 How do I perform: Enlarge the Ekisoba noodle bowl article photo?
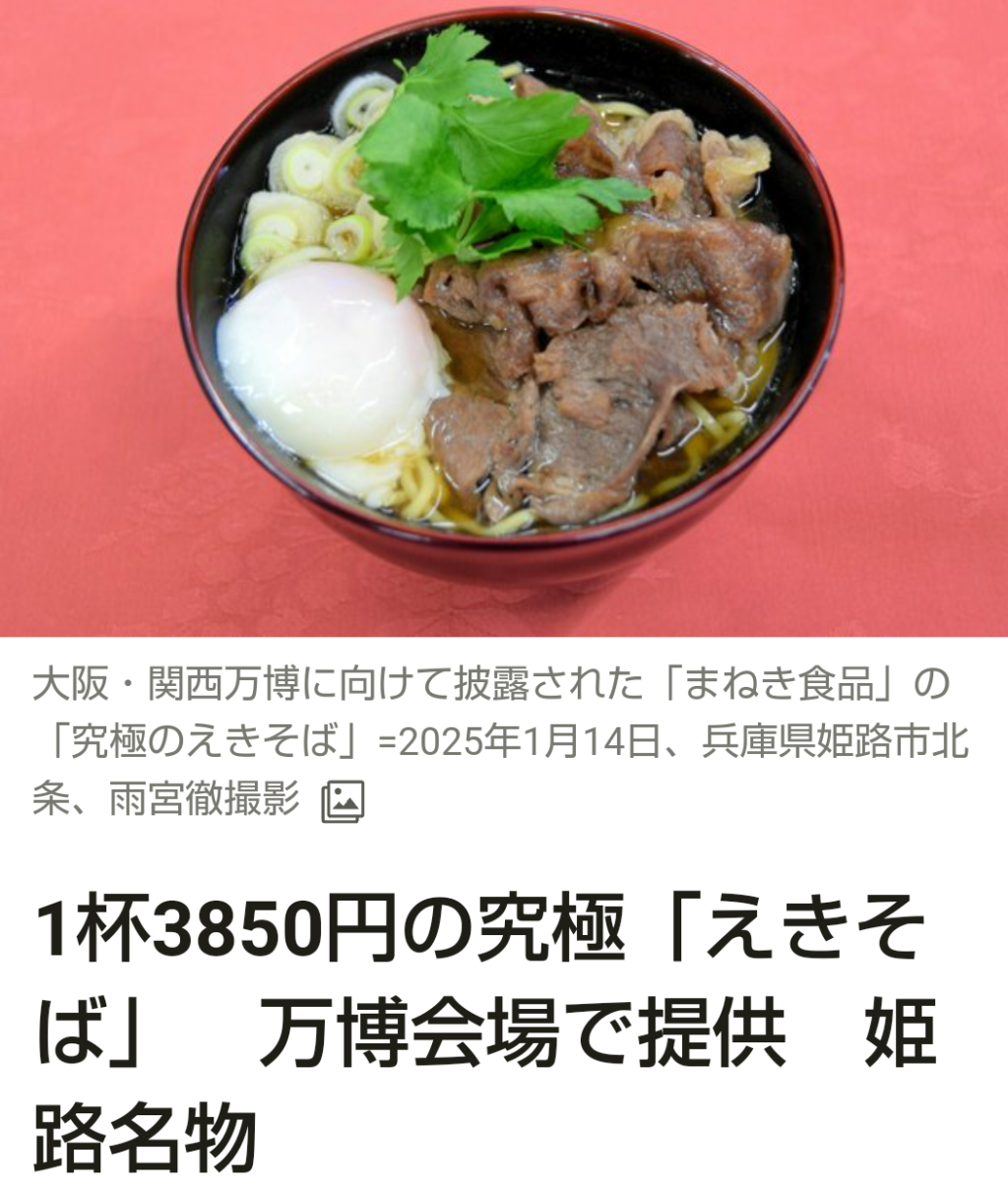[x=504, y=315]
